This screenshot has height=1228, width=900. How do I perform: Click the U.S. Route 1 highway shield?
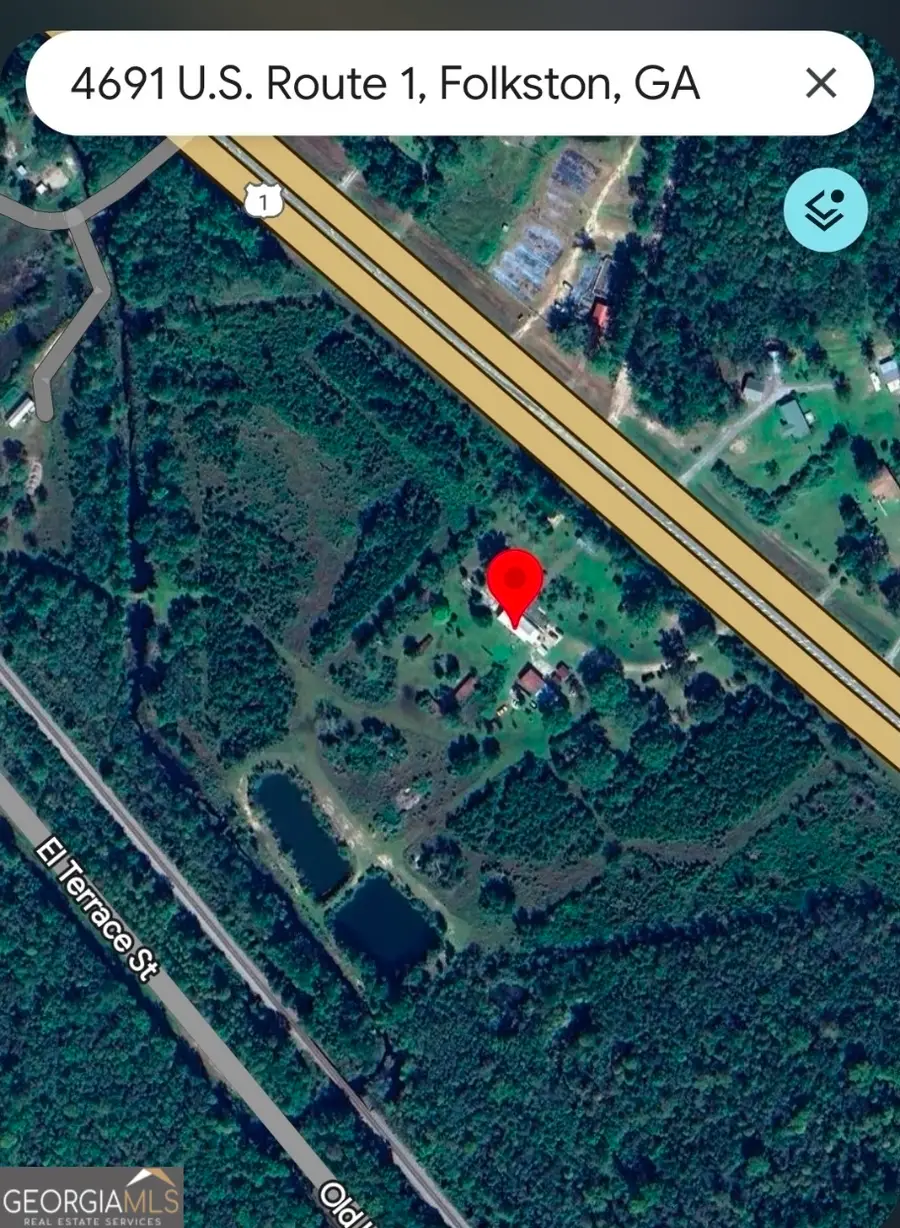262,201
